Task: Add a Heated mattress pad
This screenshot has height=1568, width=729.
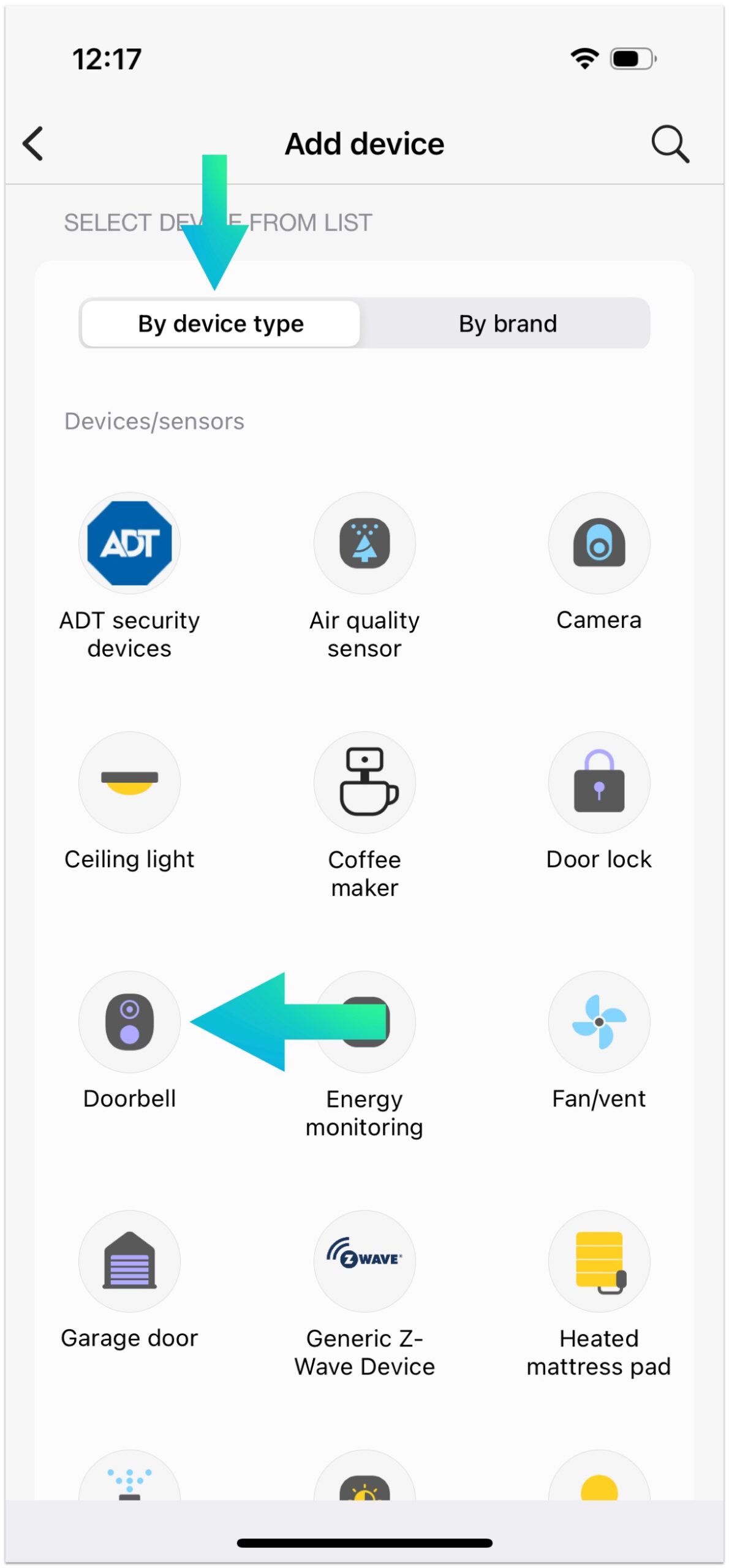Action: (599, 1261)
